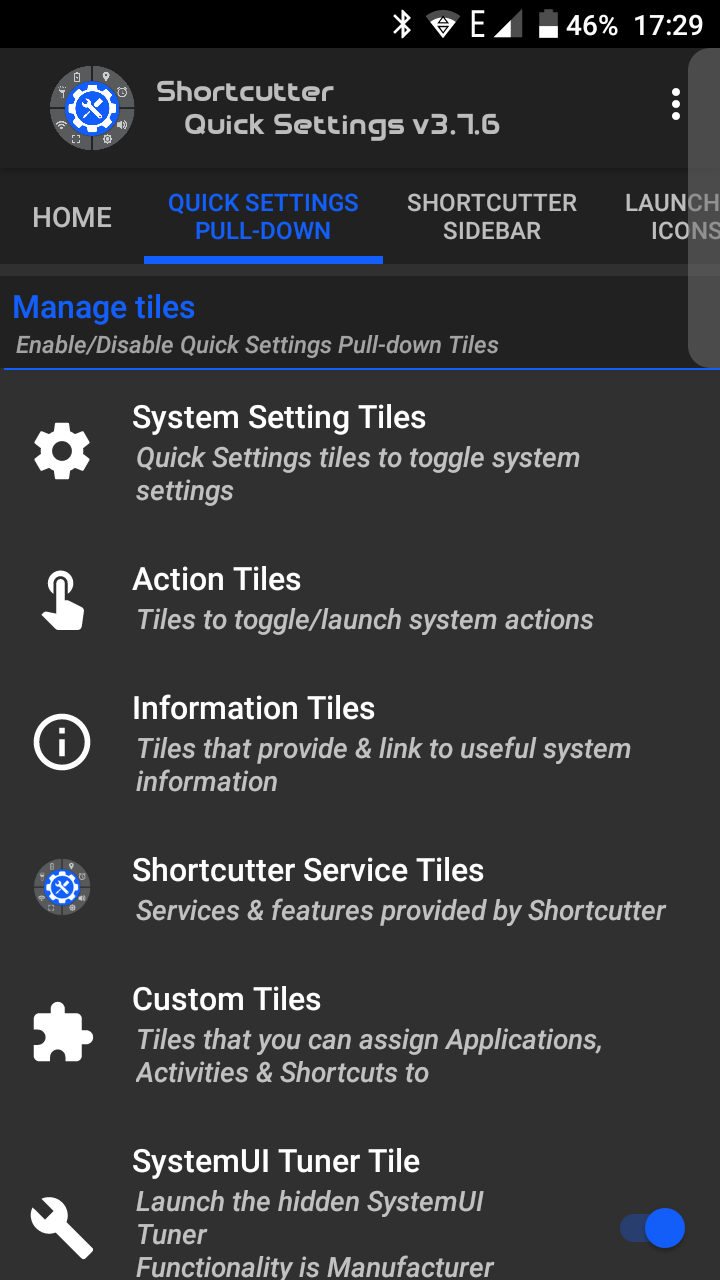720x1280 pixels.
Task: Switch to the Home tab
Action: 72,217
